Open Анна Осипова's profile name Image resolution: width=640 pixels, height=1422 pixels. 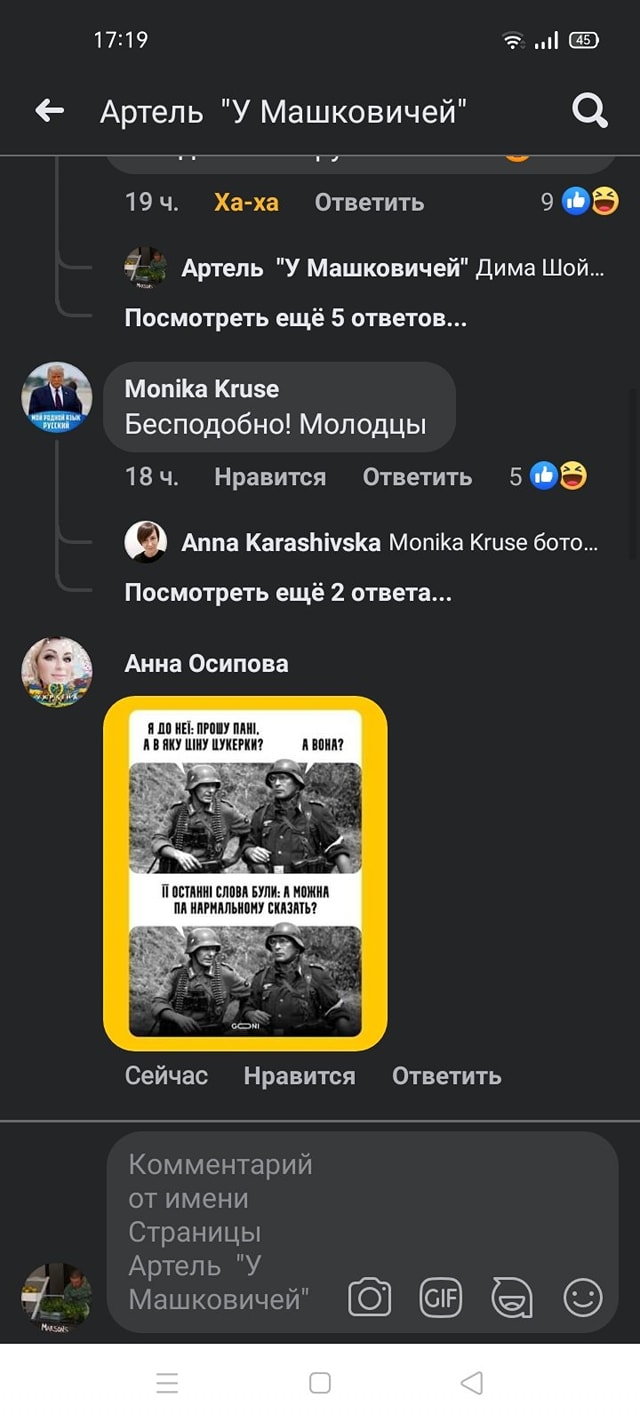[x=206, y=663]
